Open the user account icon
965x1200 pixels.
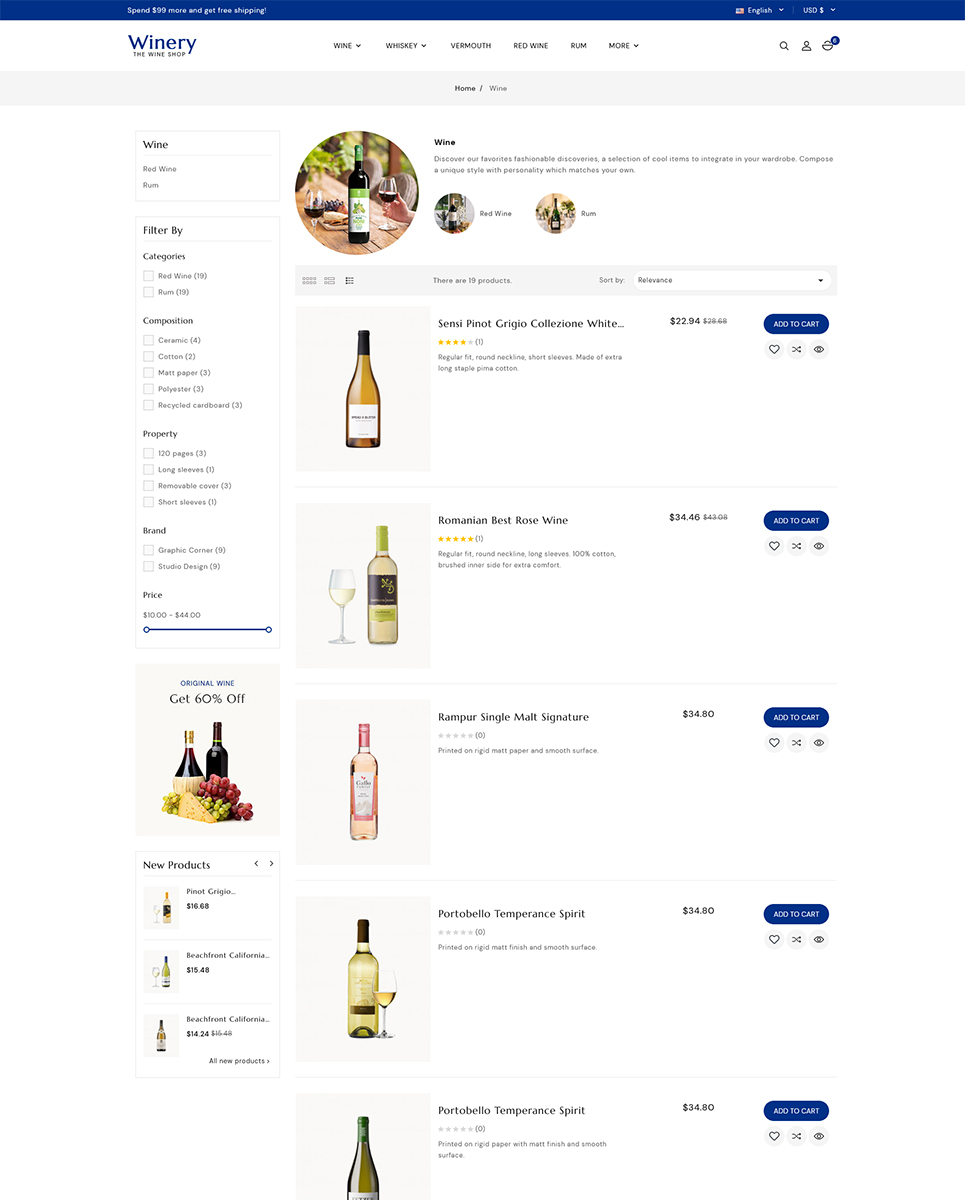tap(806, 46)
